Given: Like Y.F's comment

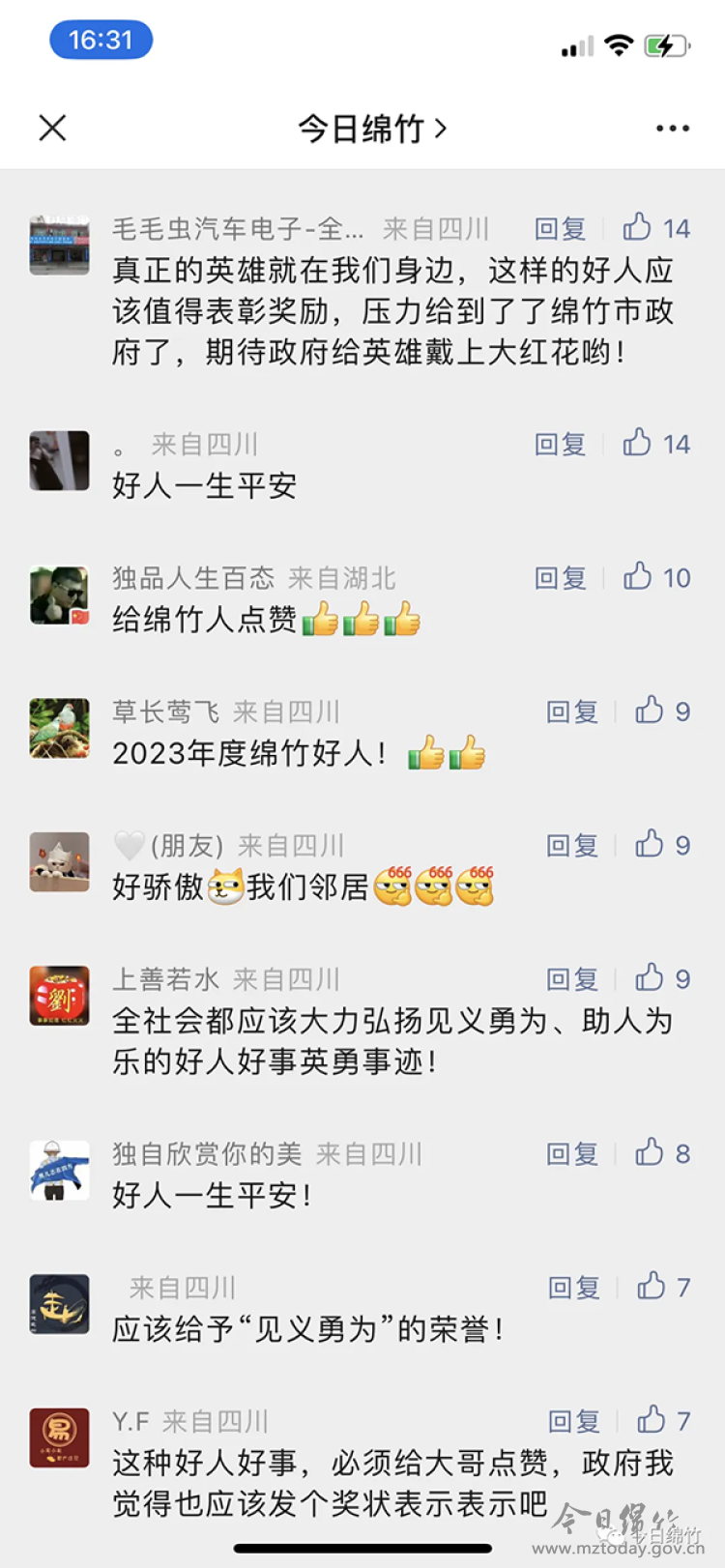Looking at the screenshot, I should [663, 1421].
